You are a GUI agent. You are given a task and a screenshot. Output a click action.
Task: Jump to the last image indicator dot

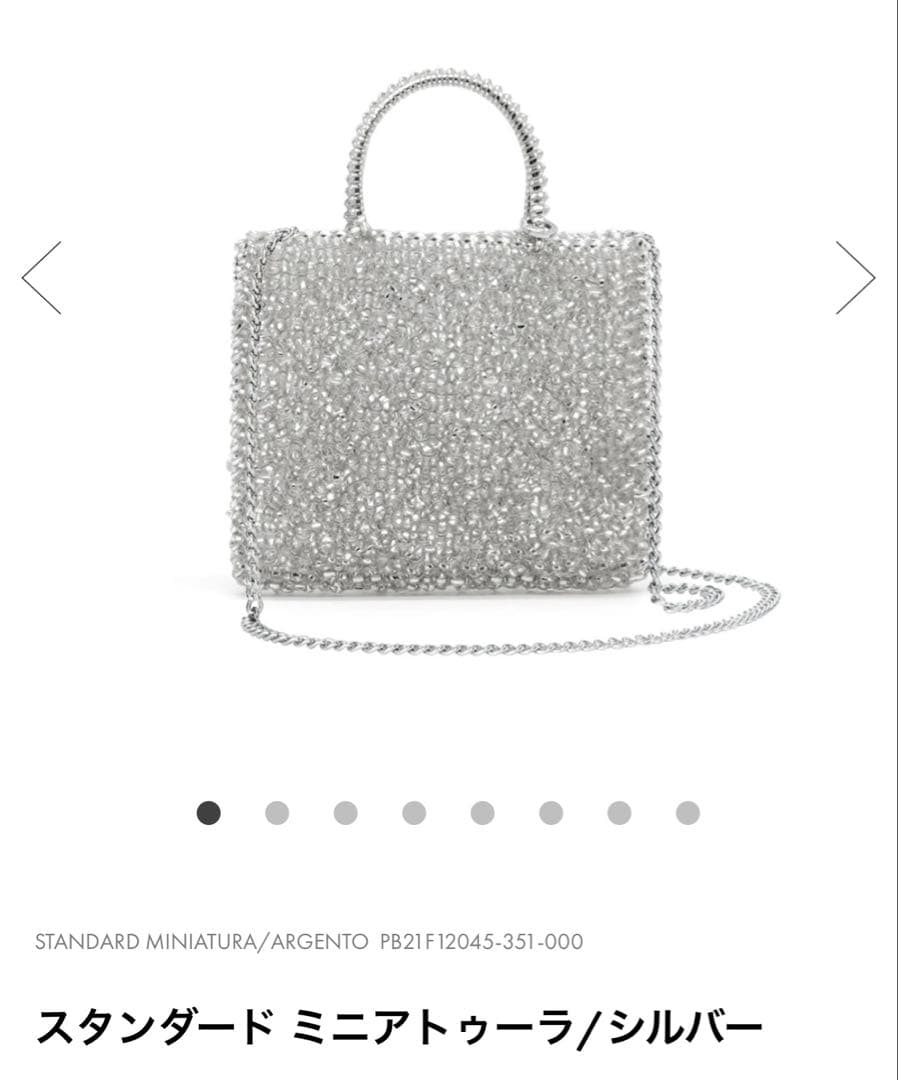click(x=687, y=813)
